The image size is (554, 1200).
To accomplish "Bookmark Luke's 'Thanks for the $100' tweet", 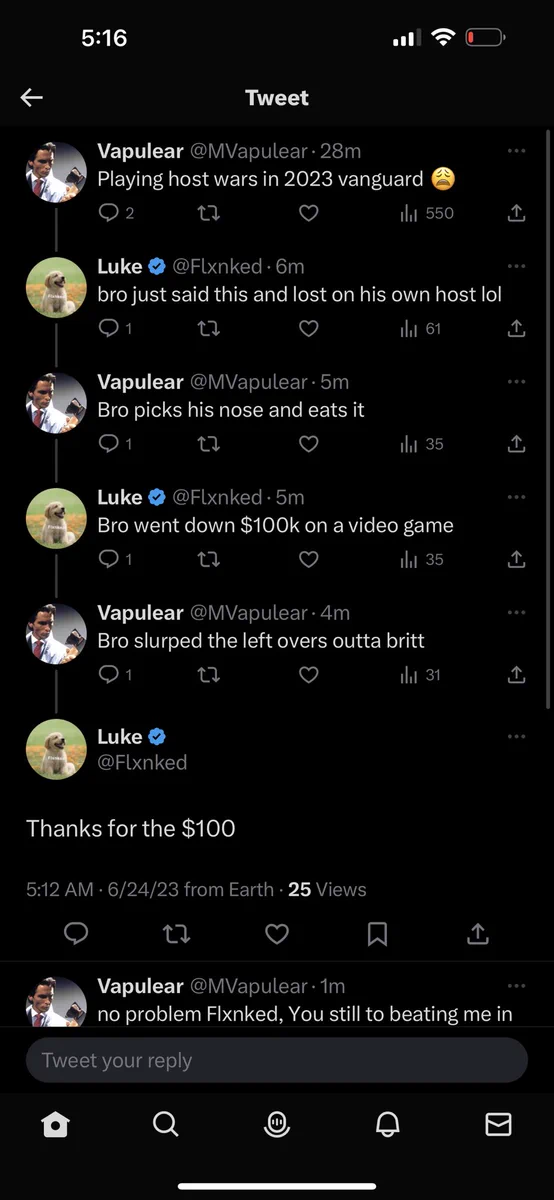I will click(377, 934).
